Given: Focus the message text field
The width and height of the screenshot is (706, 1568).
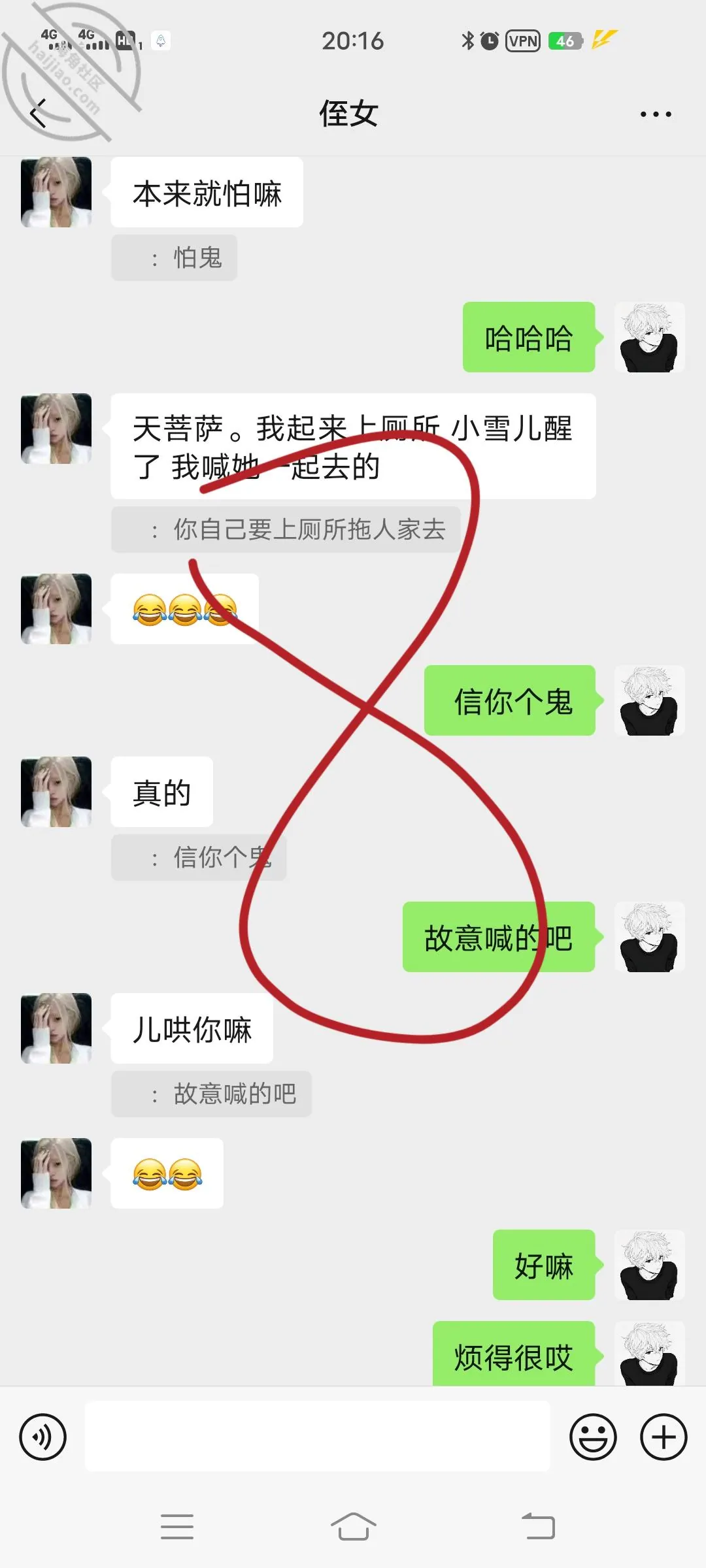Looking at the screenshot, I should [x=317, y=1437].
